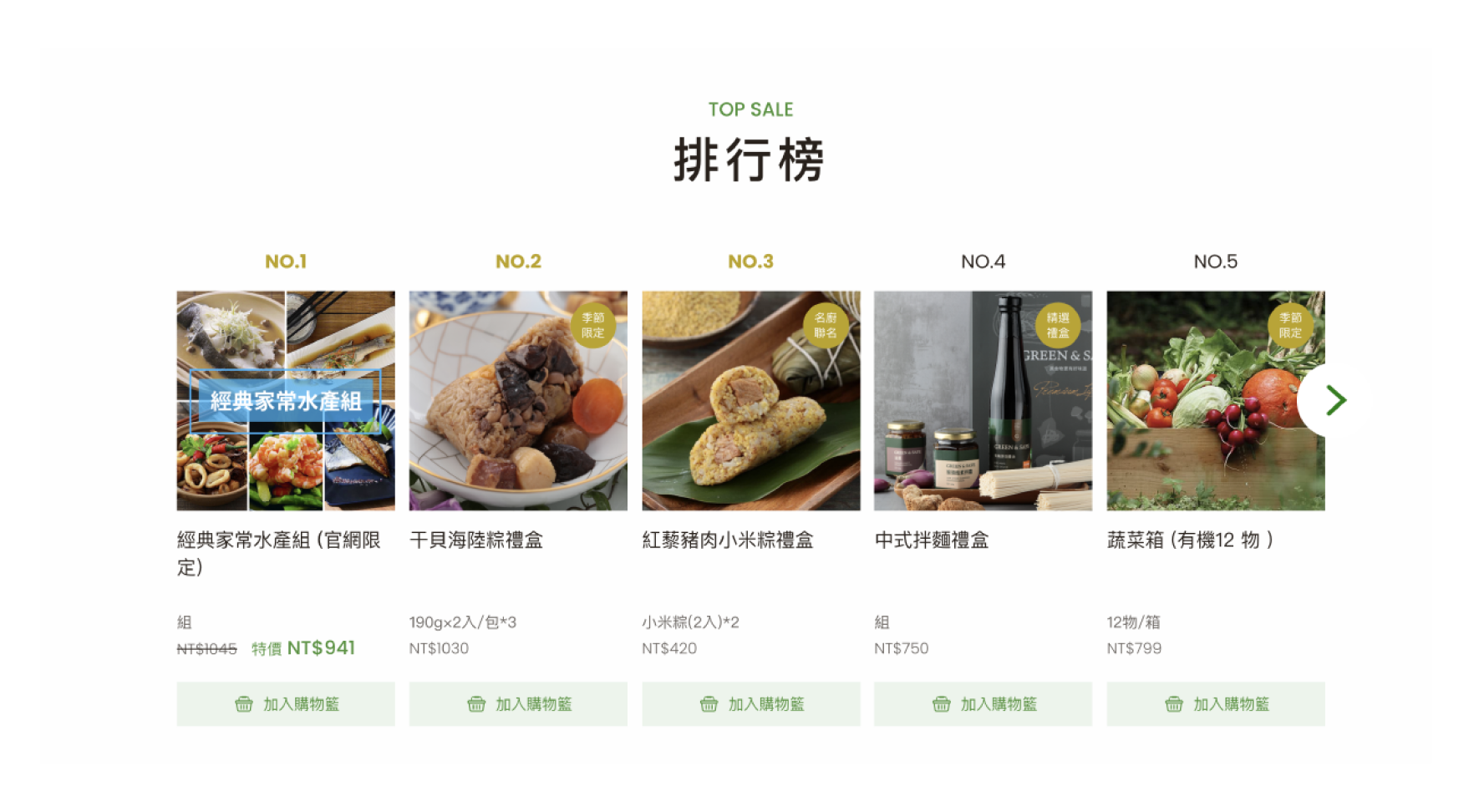Open the 蔬菜箱 product image
This screenshot has height=812, width=1469.
[1203, 400]
